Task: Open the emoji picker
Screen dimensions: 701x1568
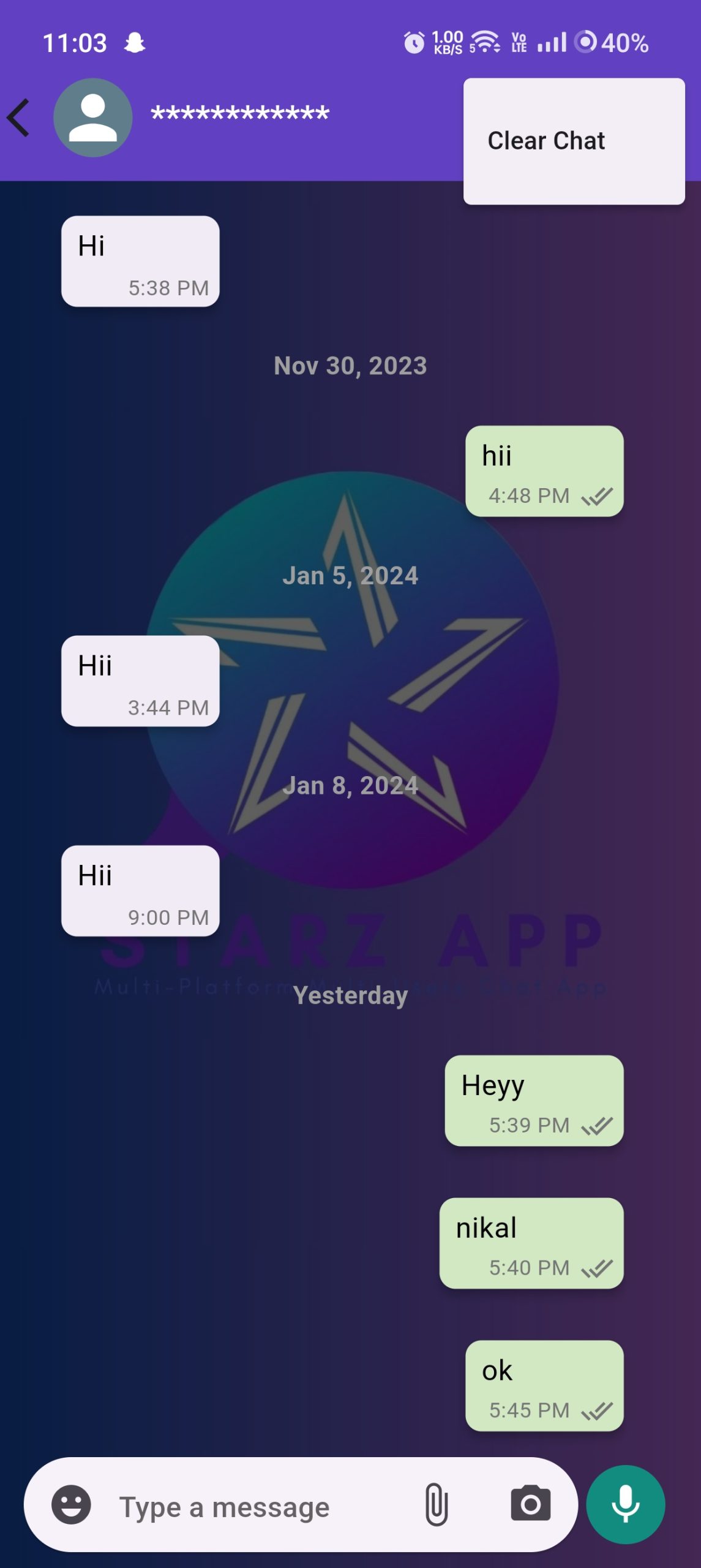Action: click(x=71, y=1504)
